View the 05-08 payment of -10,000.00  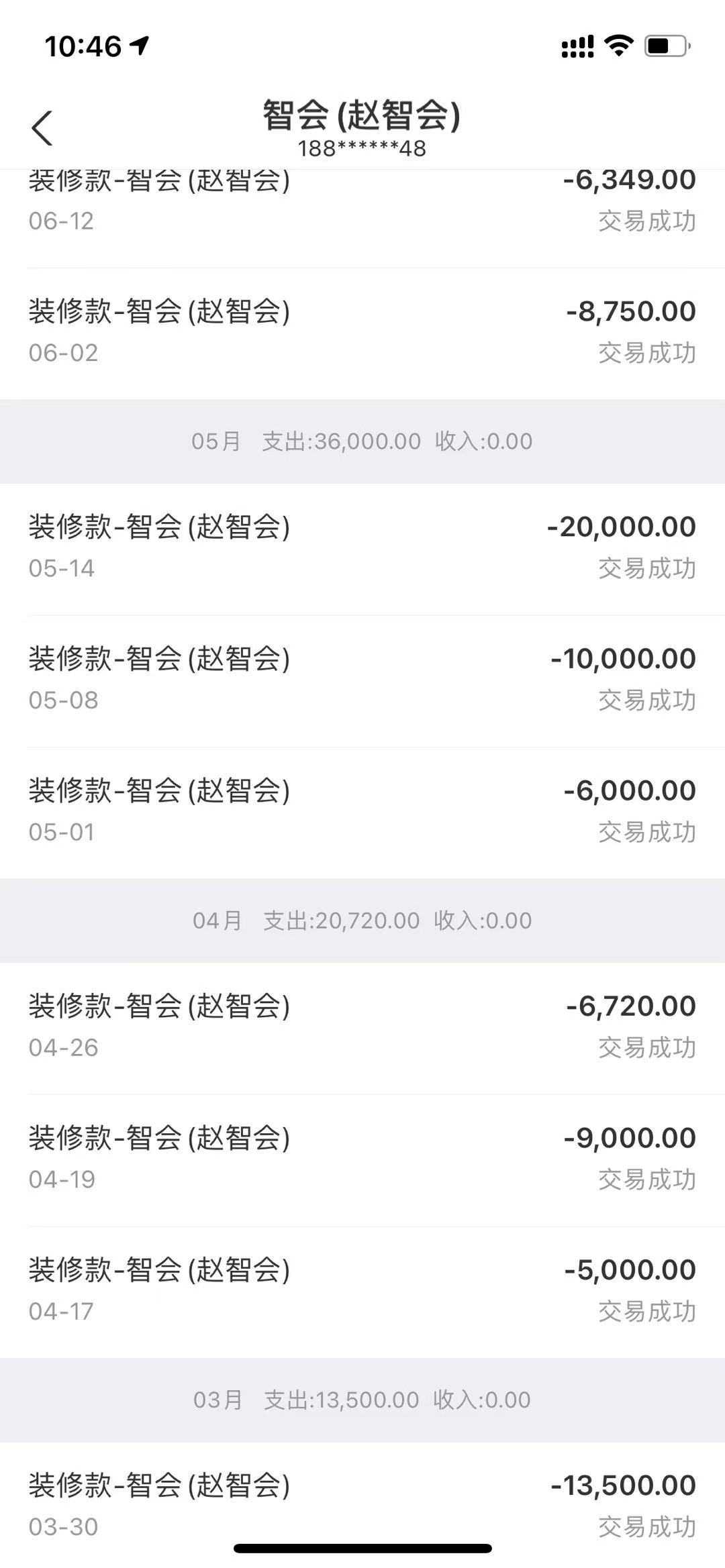pos(362,679)
